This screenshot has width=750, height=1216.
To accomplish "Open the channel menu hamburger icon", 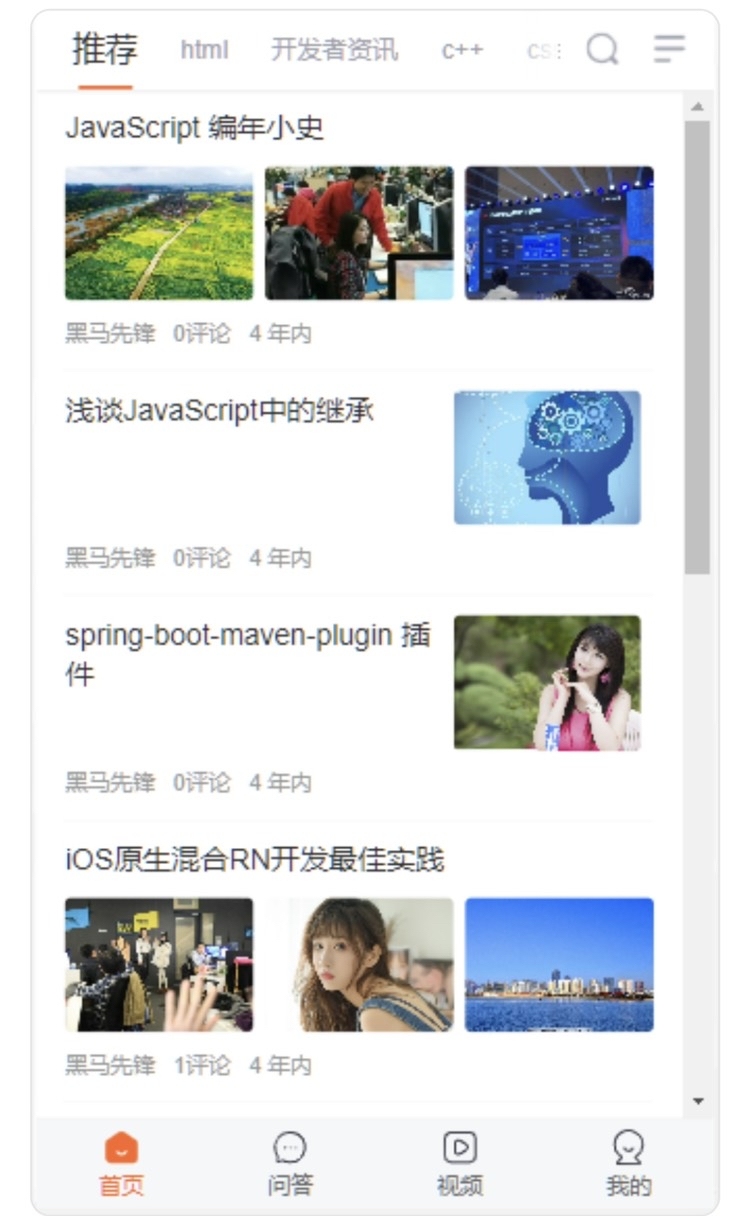I will coord(669,48).
